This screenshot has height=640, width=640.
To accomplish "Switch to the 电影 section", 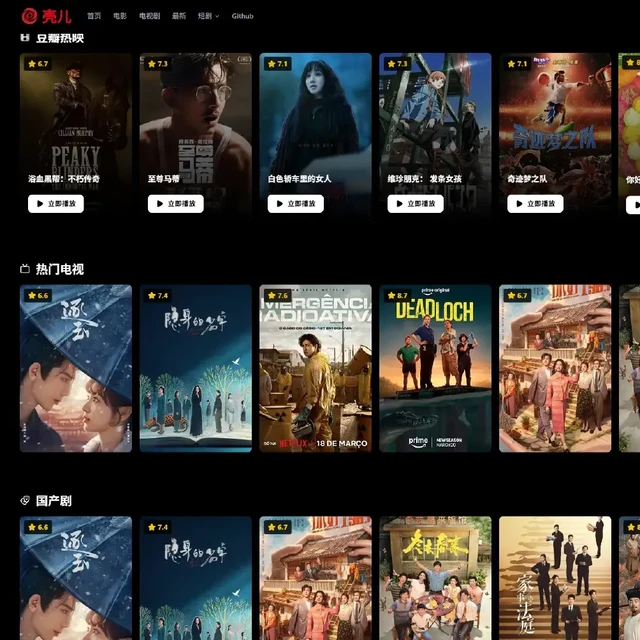I will click(x=120, y=16).
